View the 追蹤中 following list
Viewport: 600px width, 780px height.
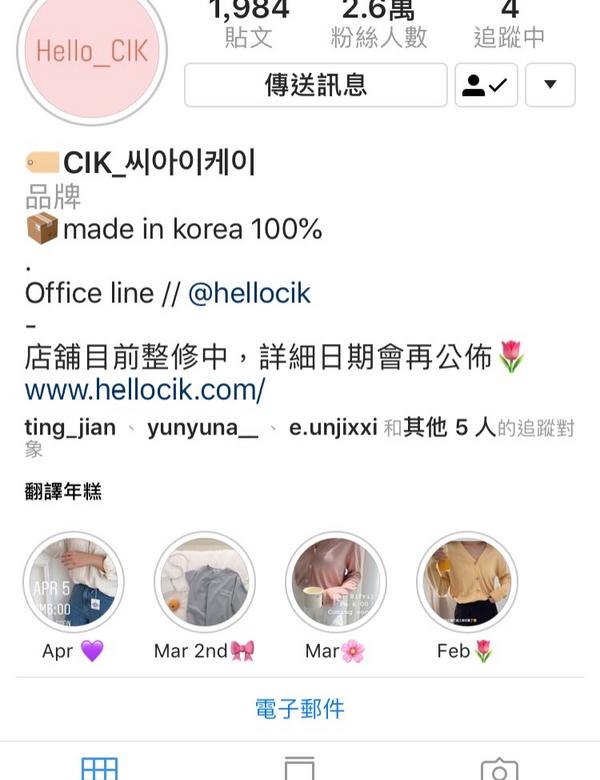(509, 25)
